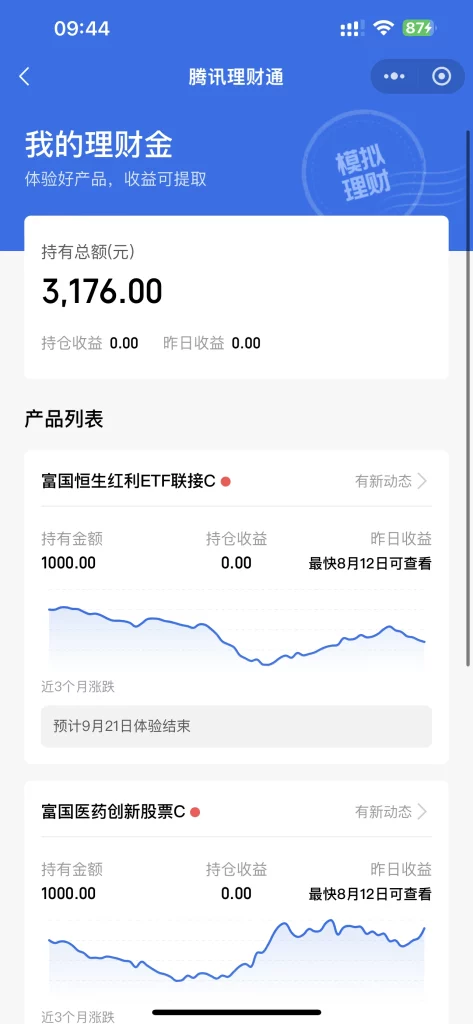Go back using the top-left arrow
This screenshot has width=473, height=1024.
coord(24,77)
